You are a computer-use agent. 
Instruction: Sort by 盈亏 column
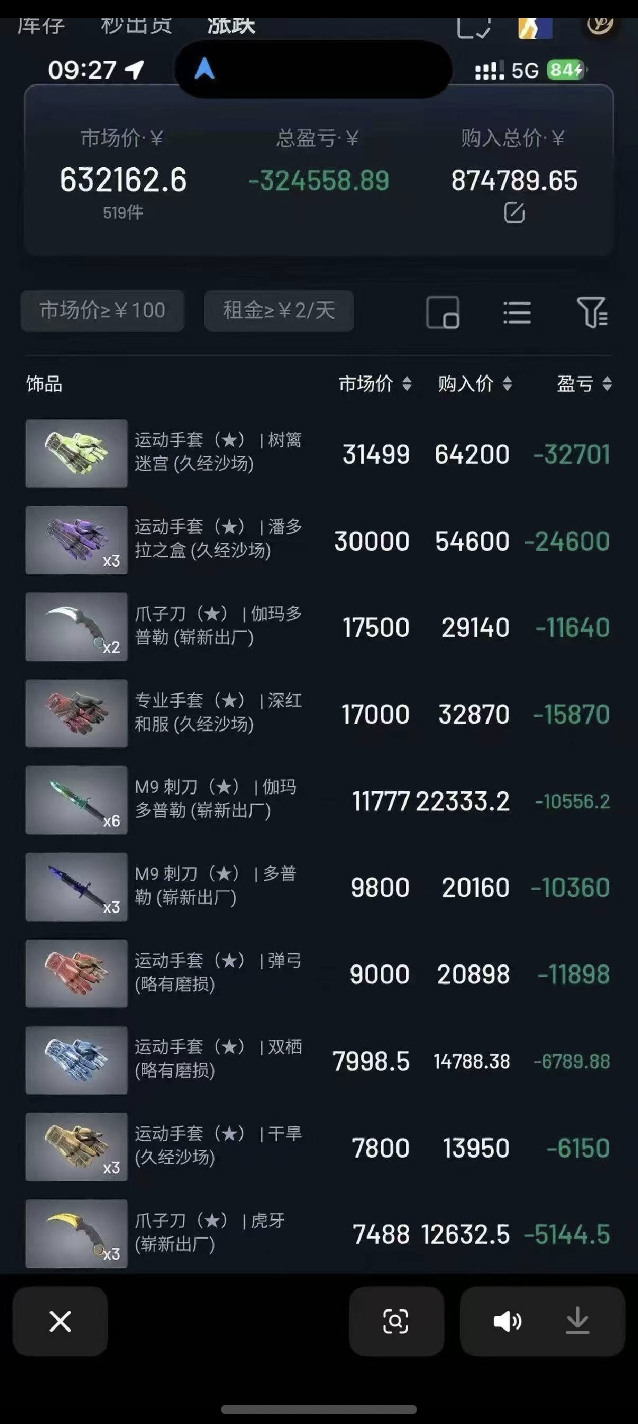pos(584,384)
